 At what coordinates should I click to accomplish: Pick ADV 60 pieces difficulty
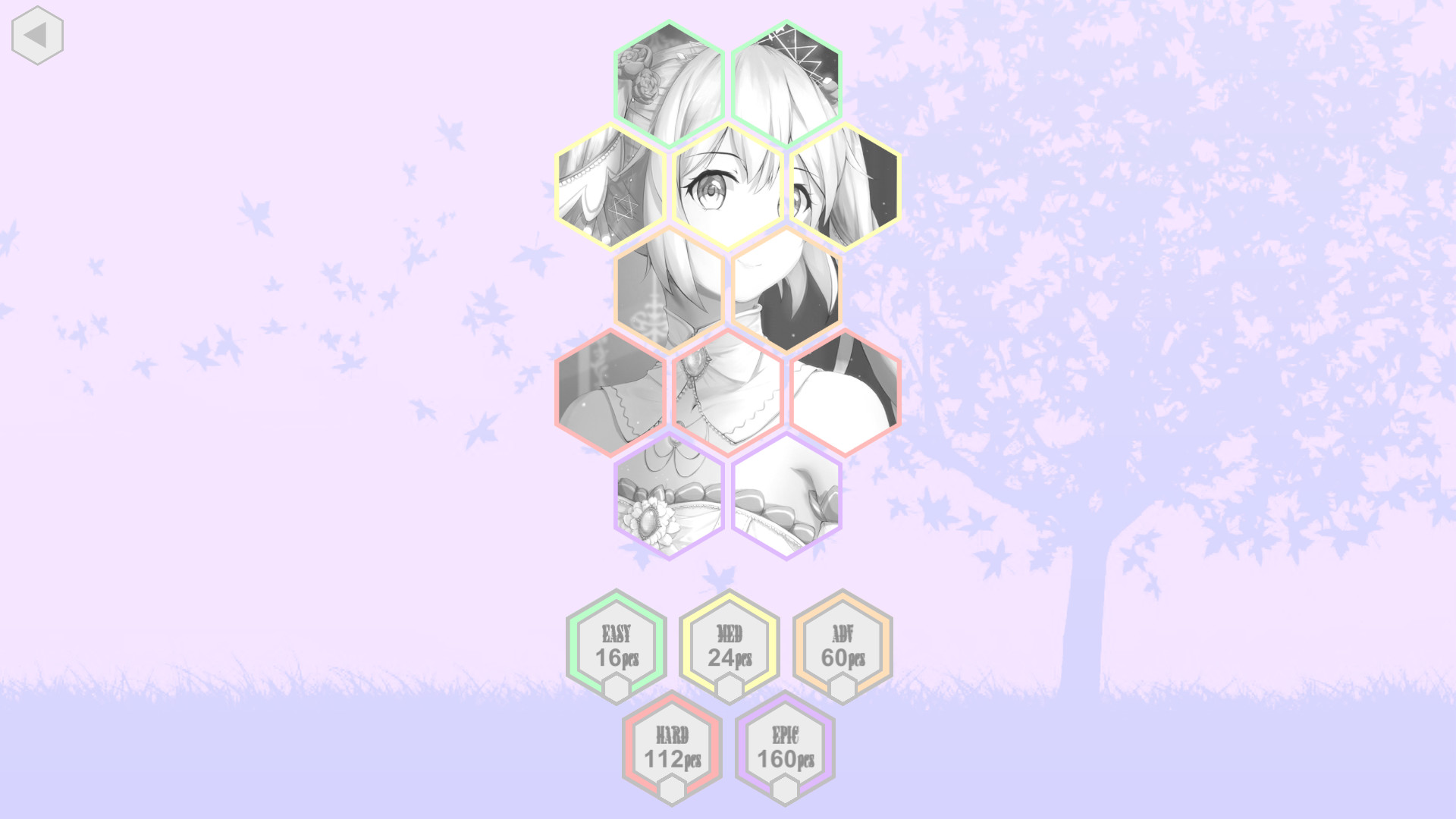click(843, 645)
